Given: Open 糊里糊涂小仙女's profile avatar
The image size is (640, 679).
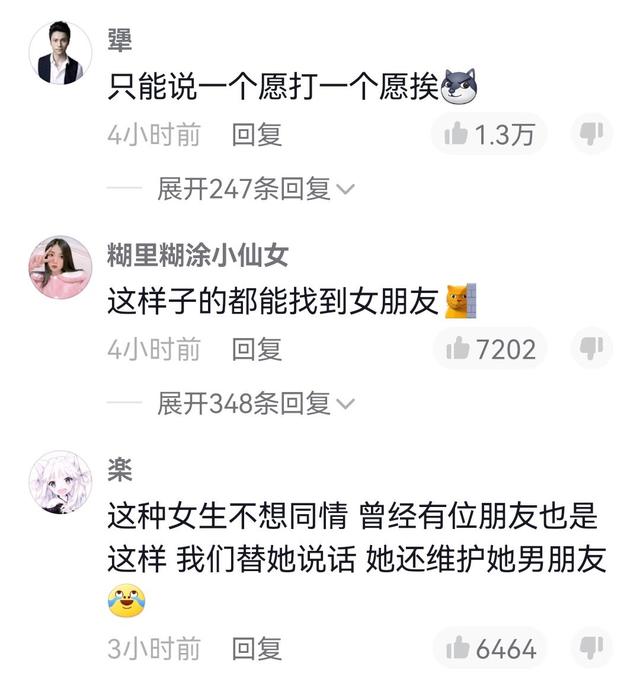Looking at the screenshot, I should 59,267.
